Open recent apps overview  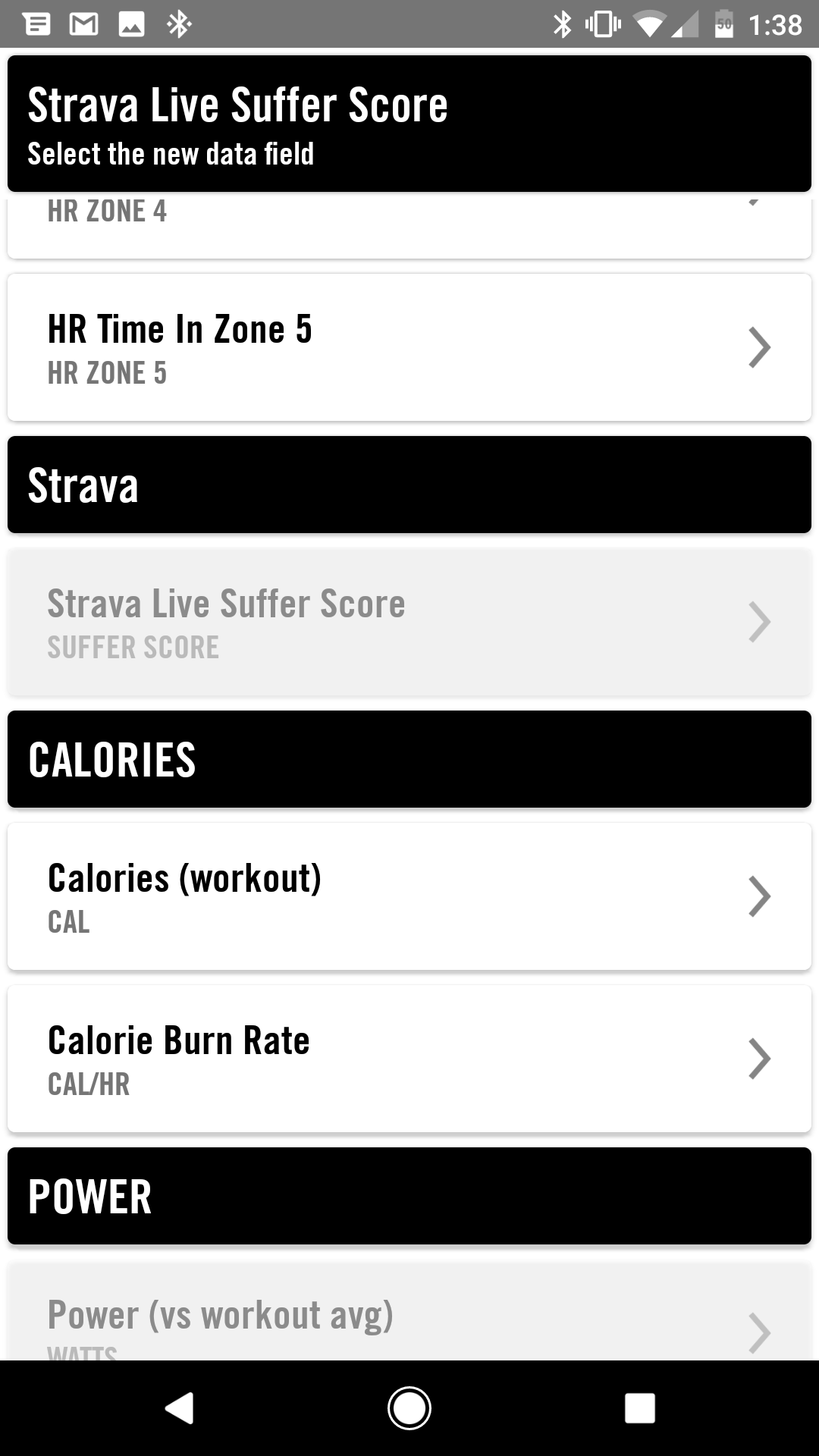(x=639, y=1408)
